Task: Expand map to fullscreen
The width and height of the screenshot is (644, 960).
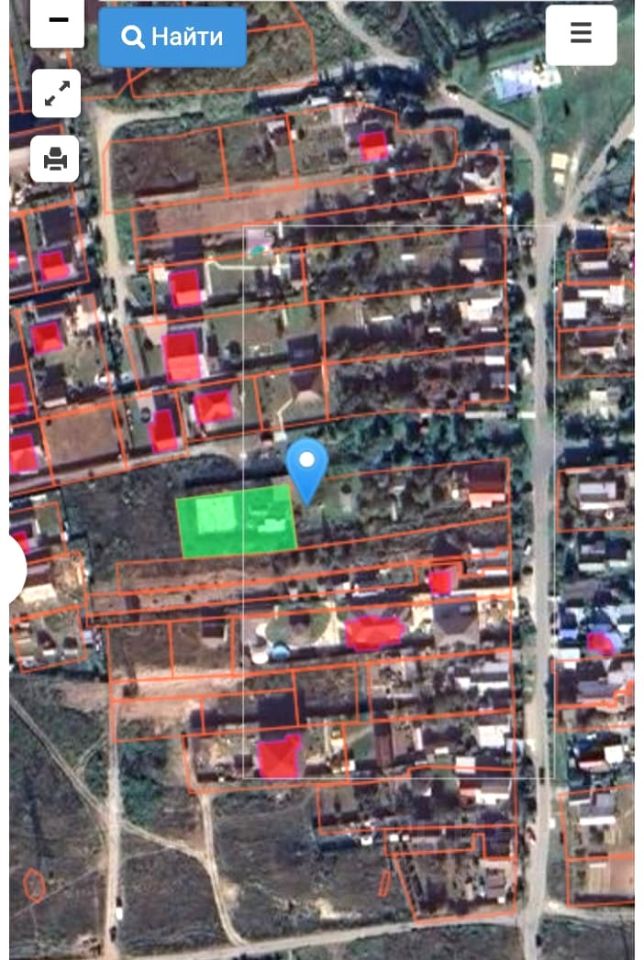Action: click(x=56, y=94)
